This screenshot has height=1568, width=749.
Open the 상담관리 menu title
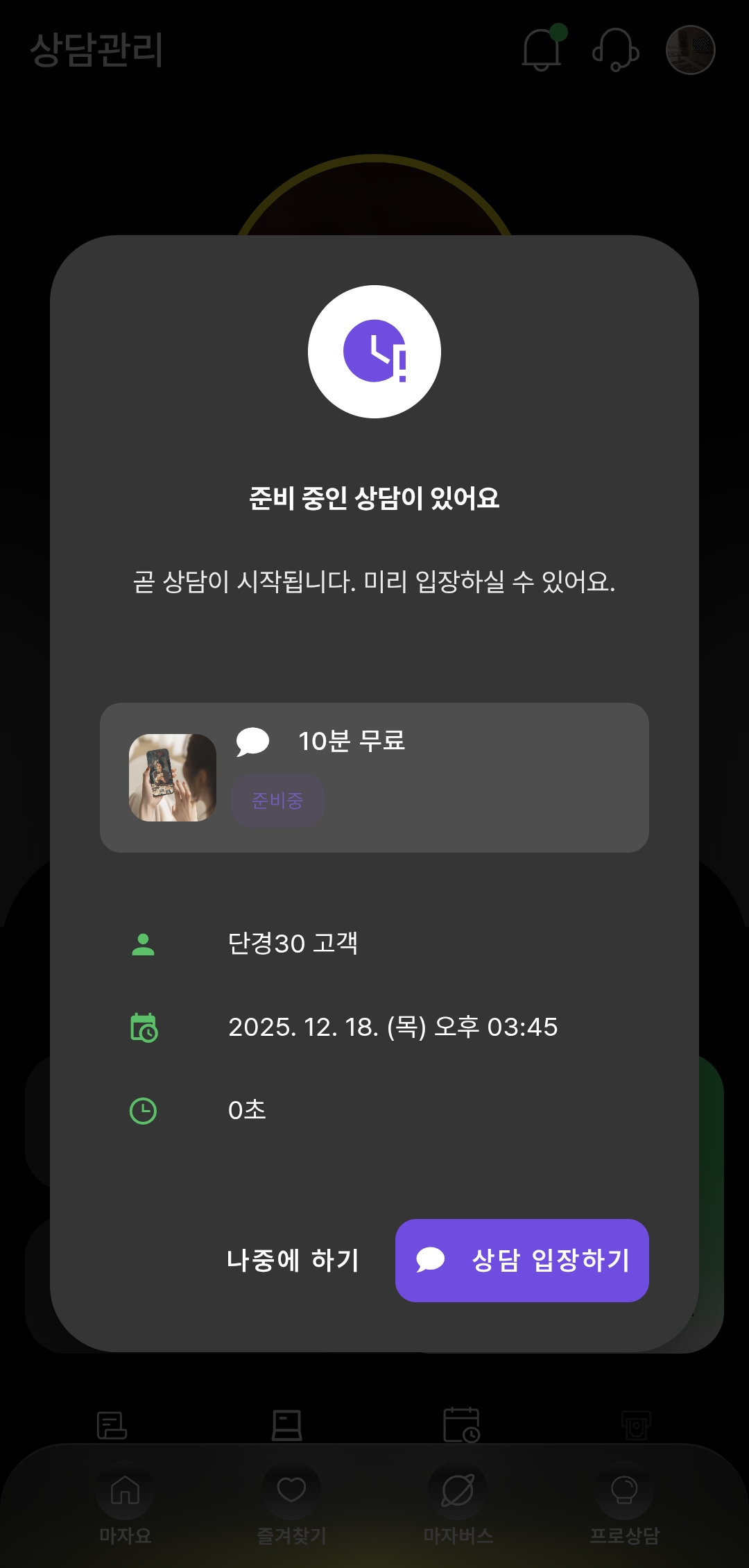coord(97,49)
